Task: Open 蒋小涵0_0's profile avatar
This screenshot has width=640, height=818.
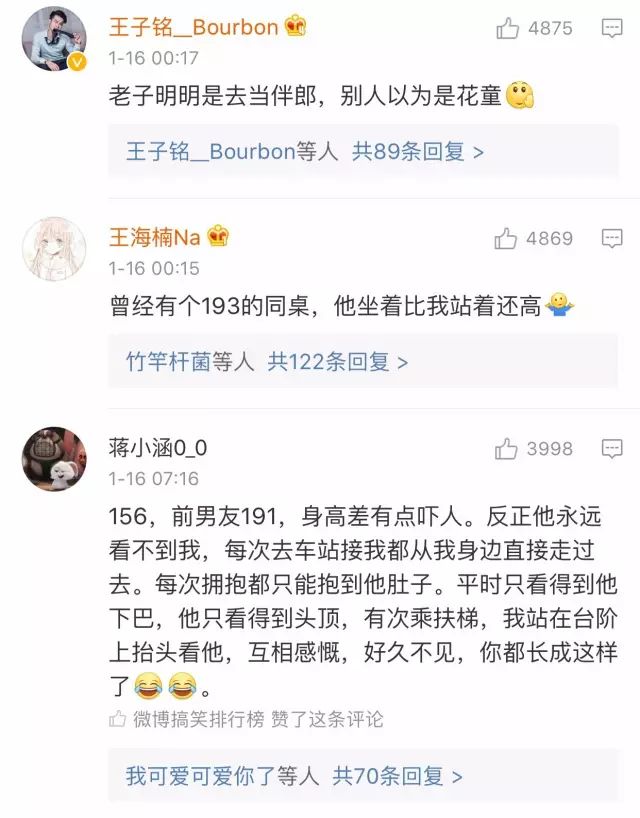Action: coord(54,459)
